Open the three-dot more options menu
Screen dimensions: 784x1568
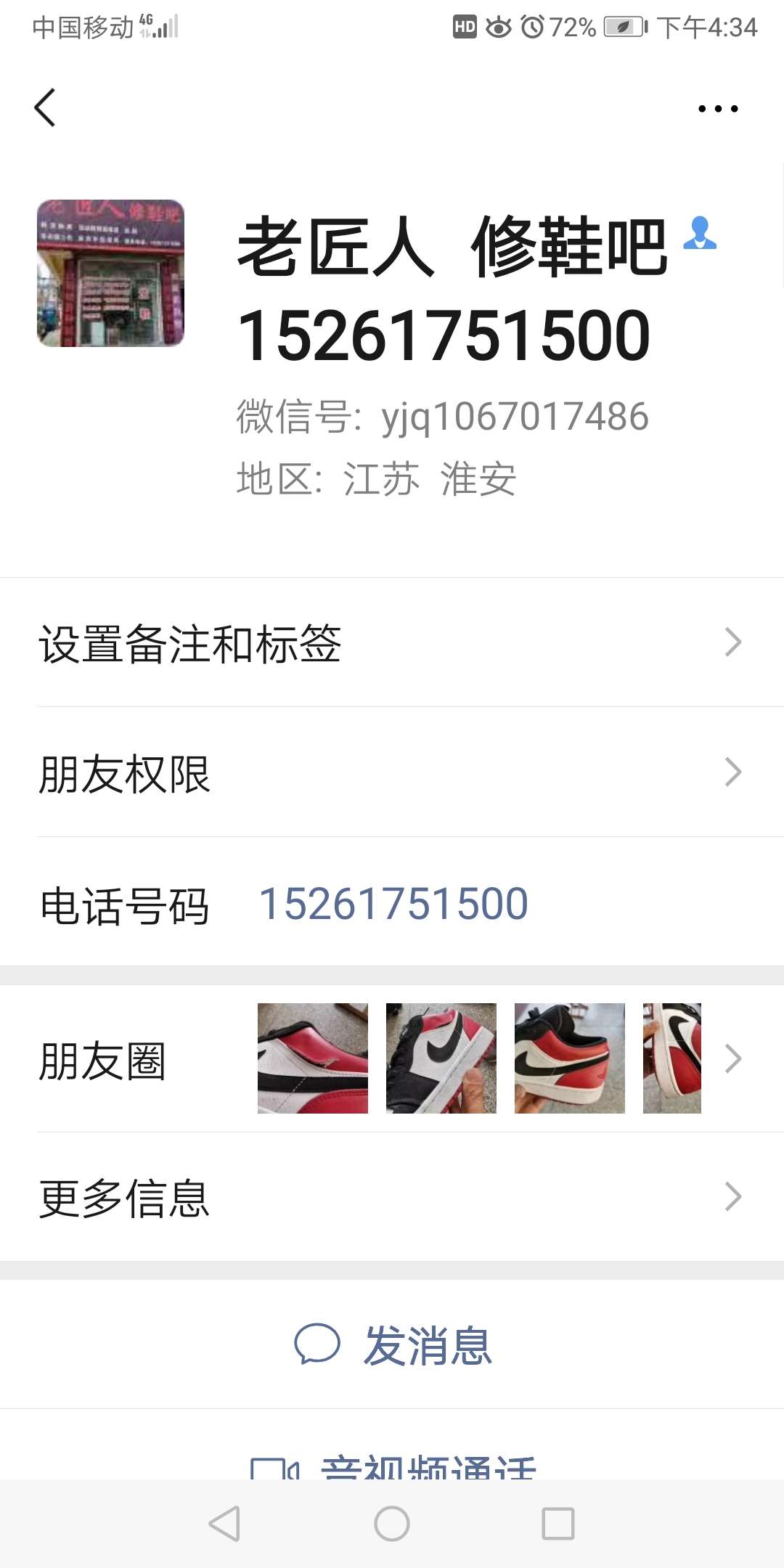point(718,109)
